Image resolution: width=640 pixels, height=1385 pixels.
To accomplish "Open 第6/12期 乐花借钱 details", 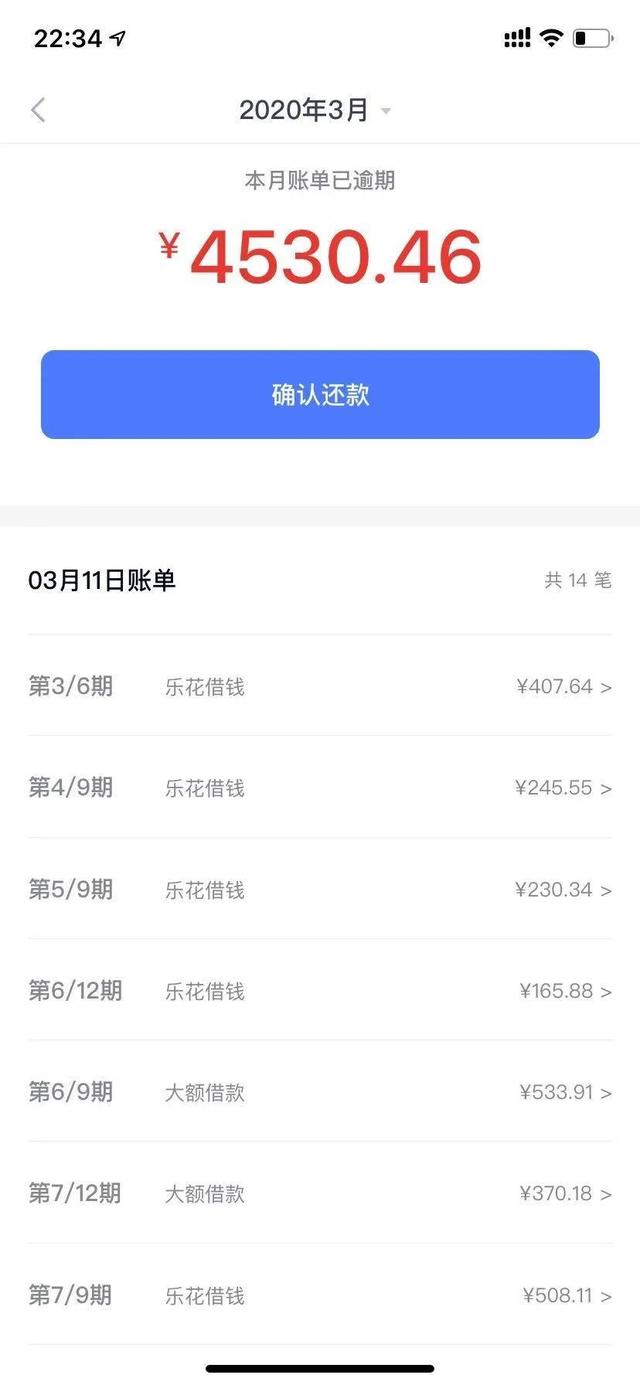I will 320,991.
